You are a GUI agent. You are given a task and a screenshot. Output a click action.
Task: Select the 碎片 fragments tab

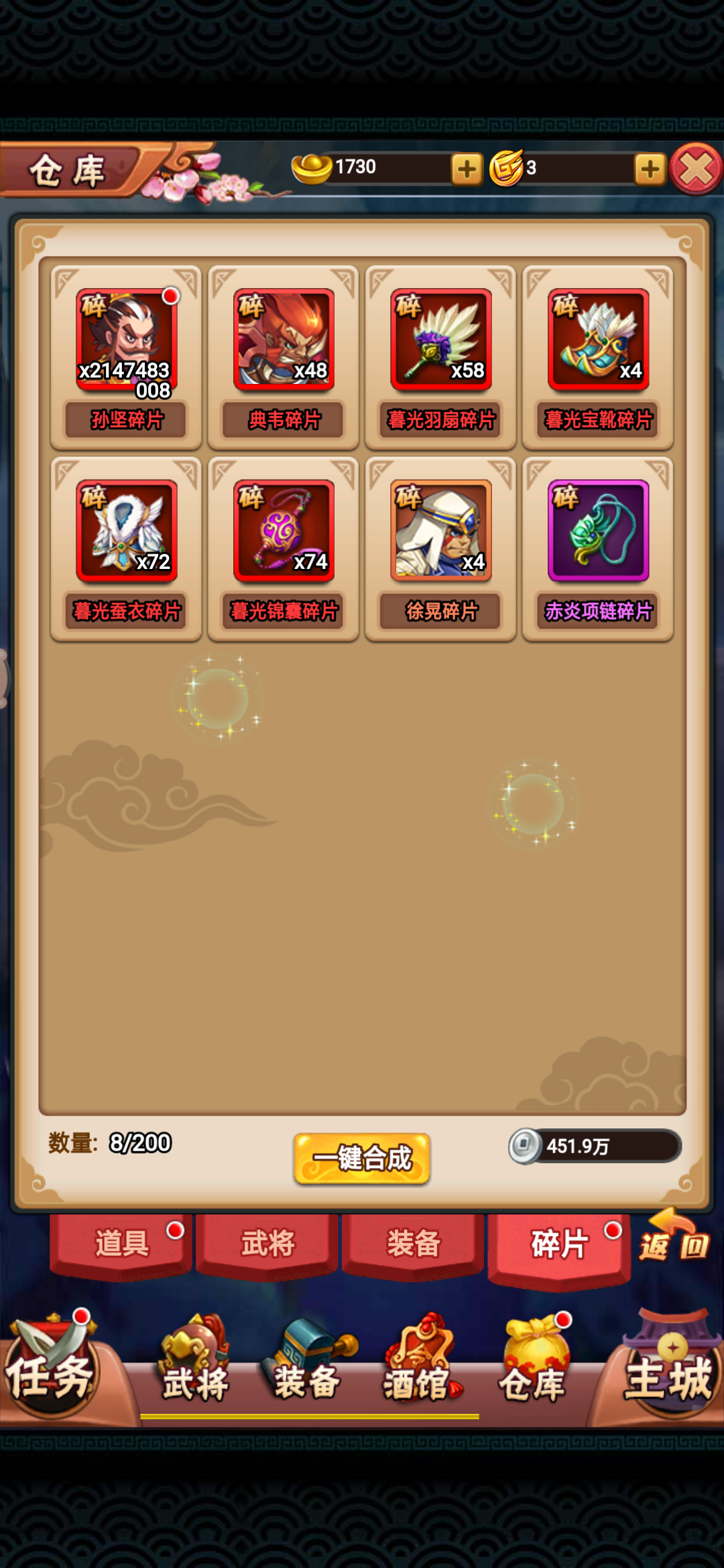559,1245
